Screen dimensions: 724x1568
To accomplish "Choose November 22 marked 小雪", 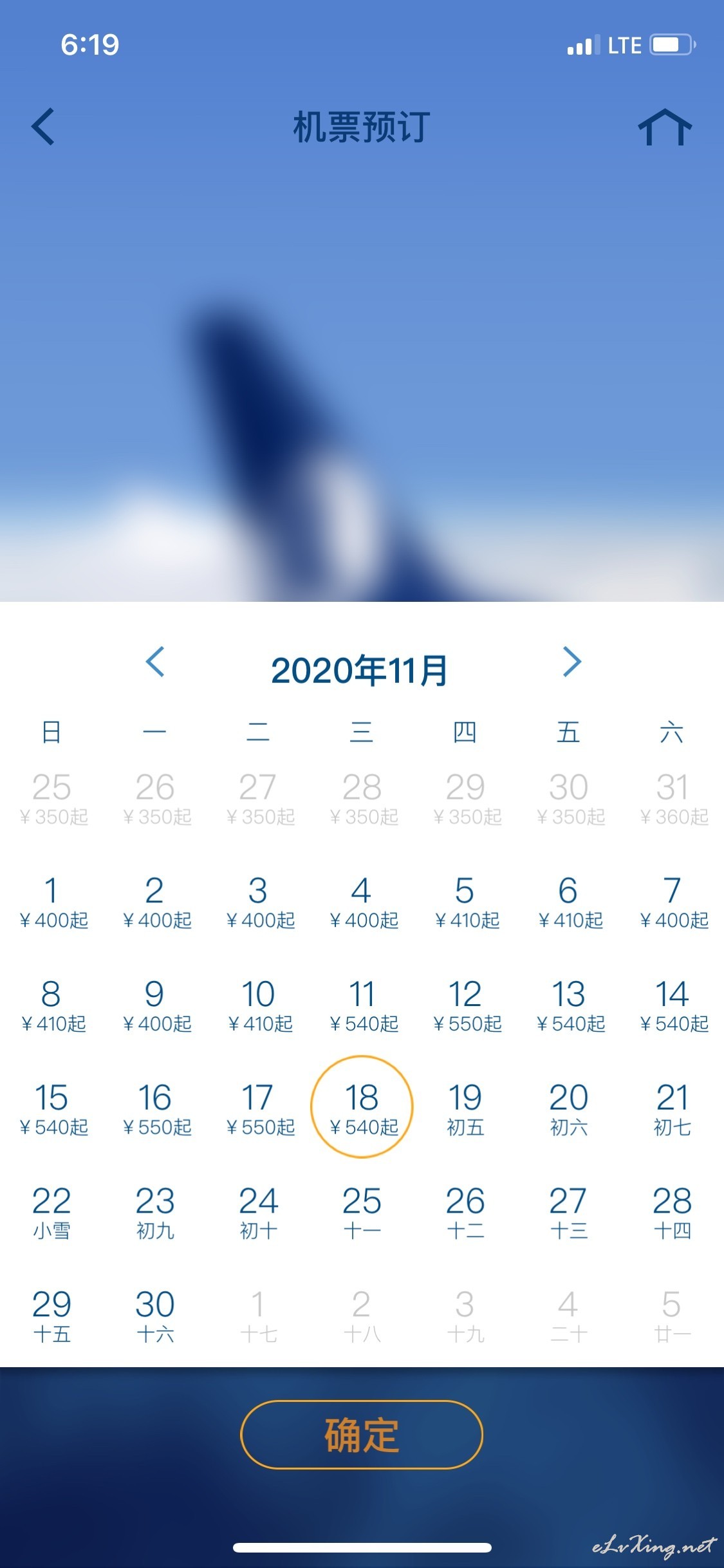I will click(51, 1213).
